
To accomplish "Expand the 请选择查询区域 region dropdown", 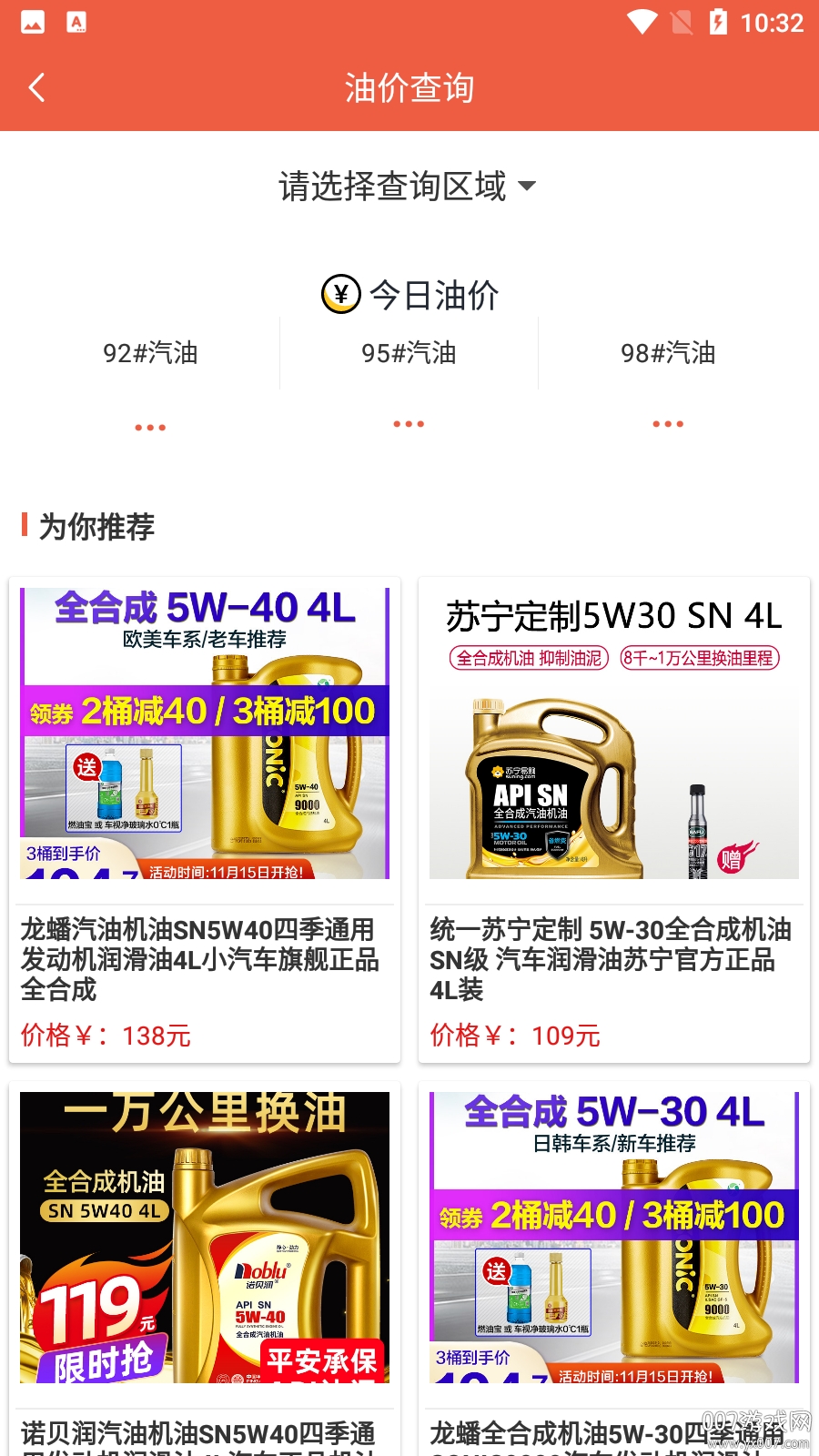I will tap(408, 187).
